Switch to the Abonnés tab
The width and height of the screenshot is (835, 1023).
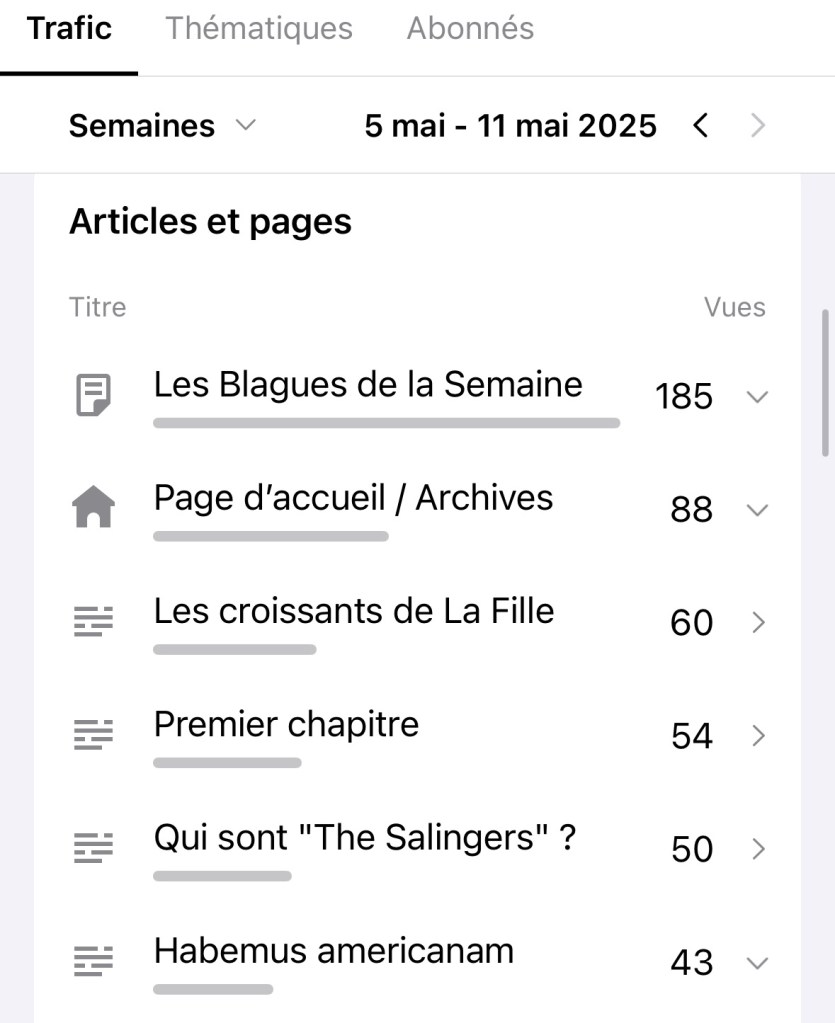(x=471, y=28)
